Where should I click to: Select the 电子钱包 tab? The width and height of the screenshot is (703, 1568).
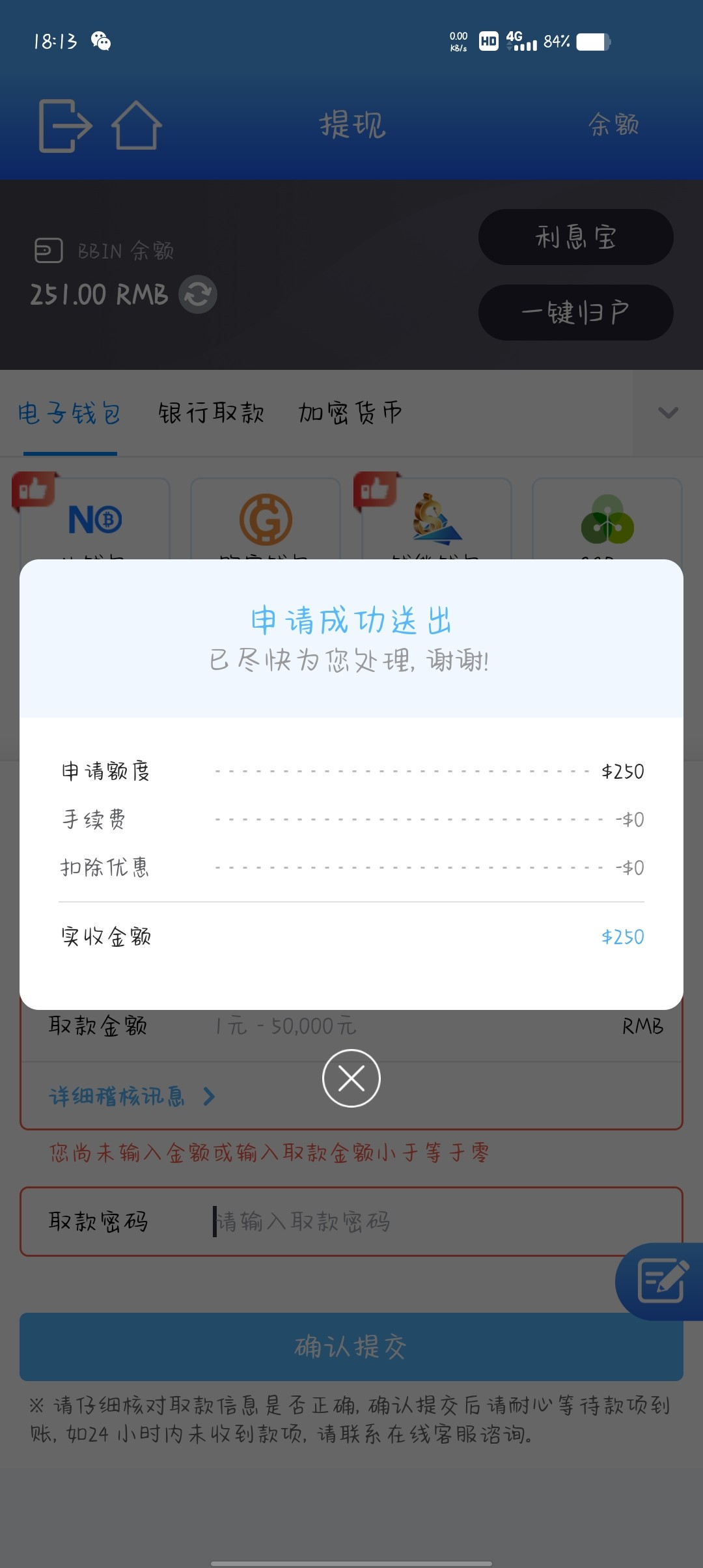point(69,412)
